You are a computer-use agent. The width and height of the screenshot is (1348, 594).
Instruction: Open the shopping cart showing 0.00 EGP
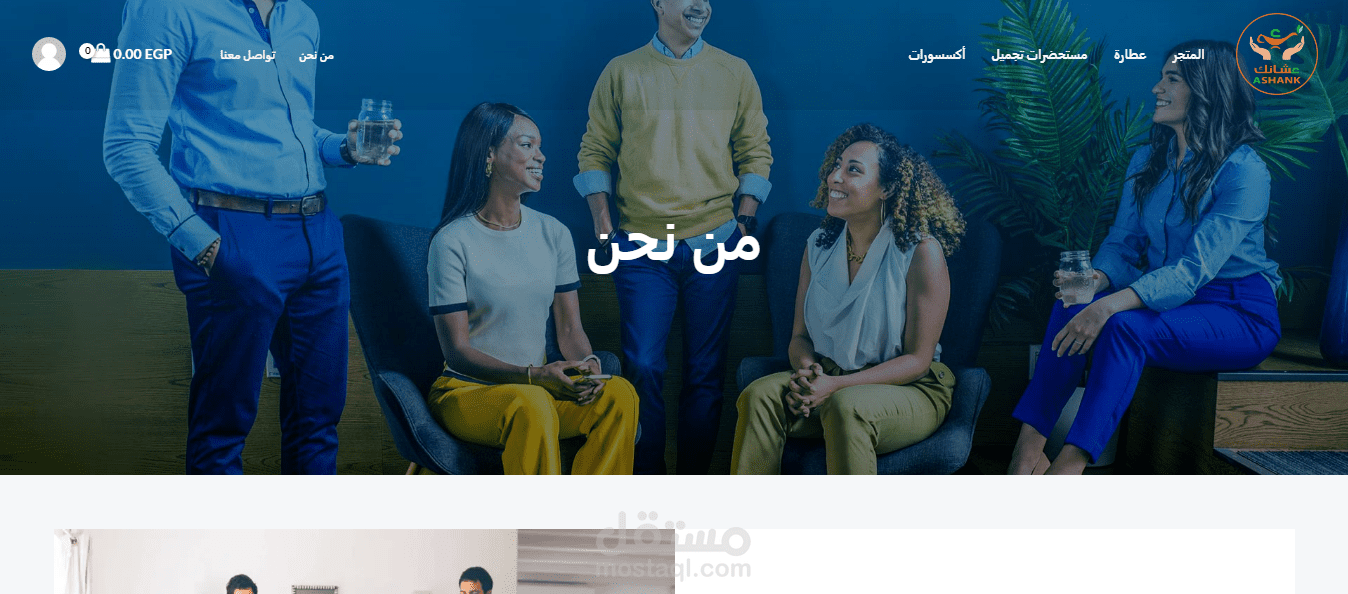pos(126,54)
